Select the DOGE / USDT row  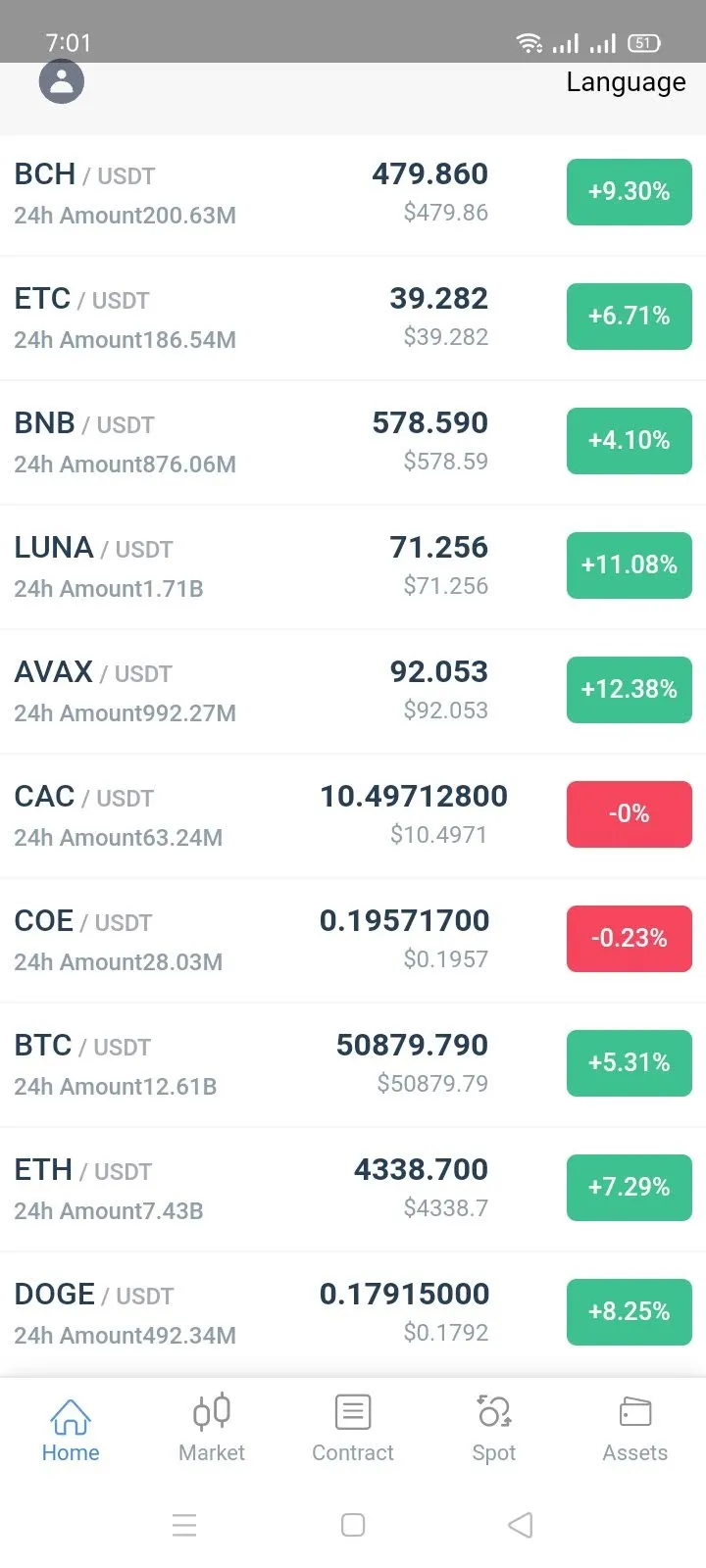pyautogui.click(x=353, y=1314)
